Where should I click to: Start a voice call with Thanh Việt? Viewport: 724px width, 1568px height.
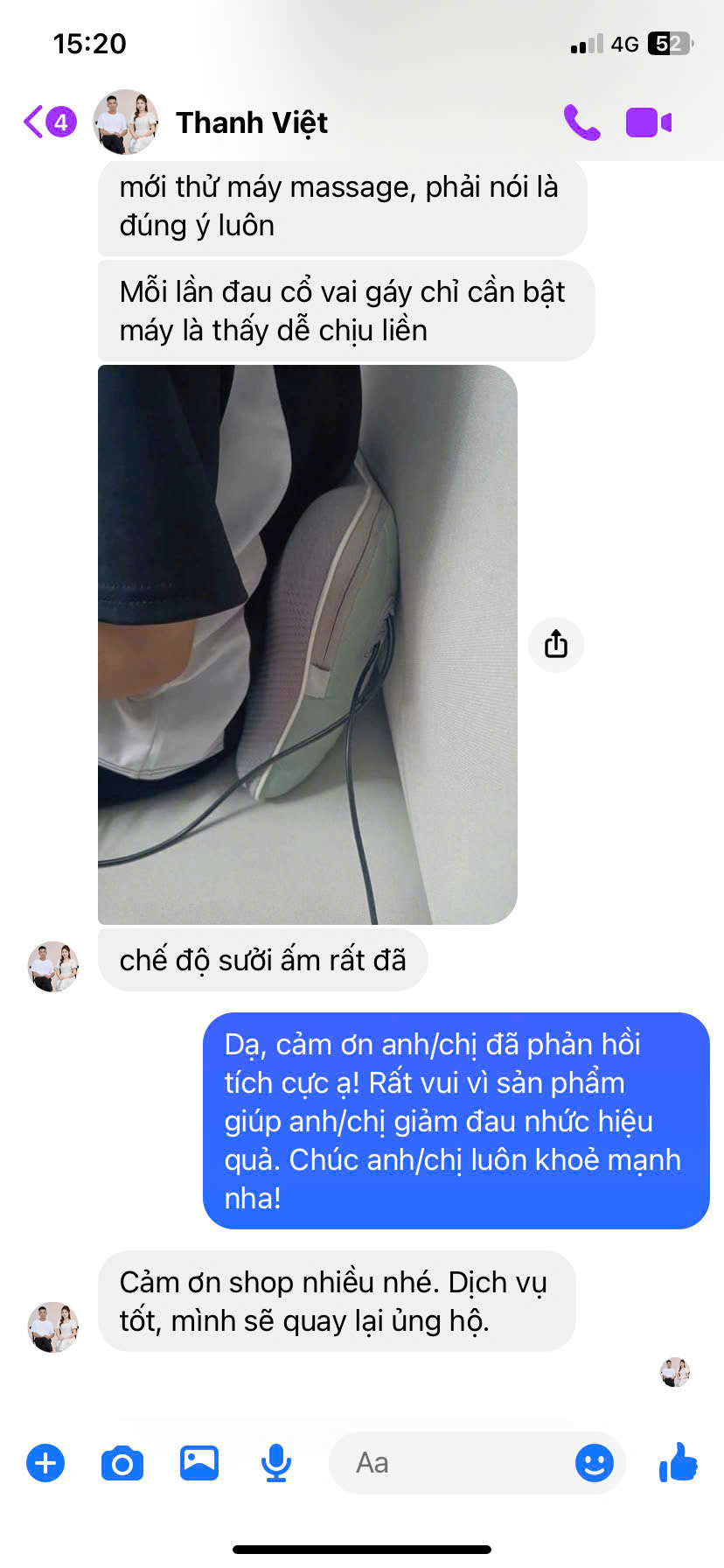pyautogui.click(x=581, y=122)
